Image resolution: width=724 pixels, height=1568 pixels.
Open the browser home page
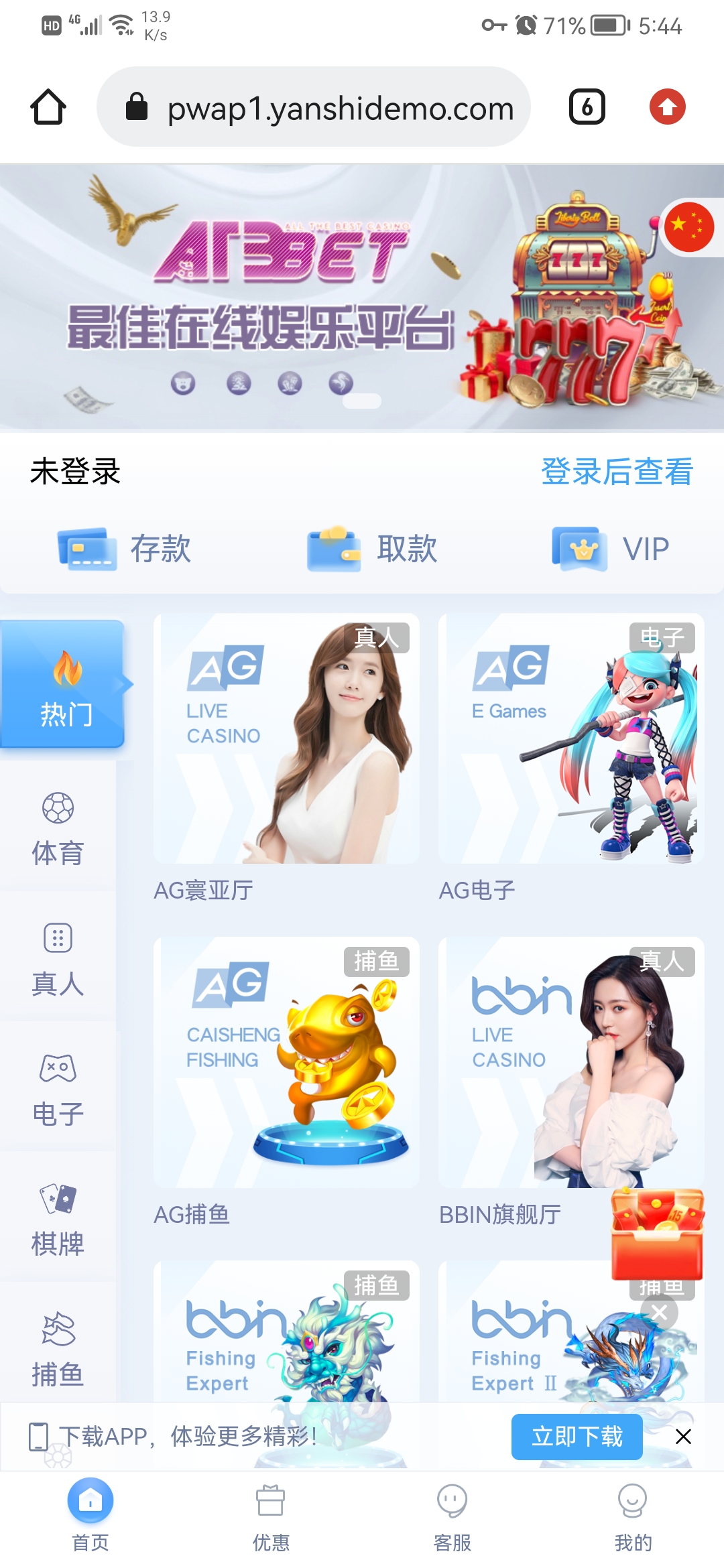48,107
